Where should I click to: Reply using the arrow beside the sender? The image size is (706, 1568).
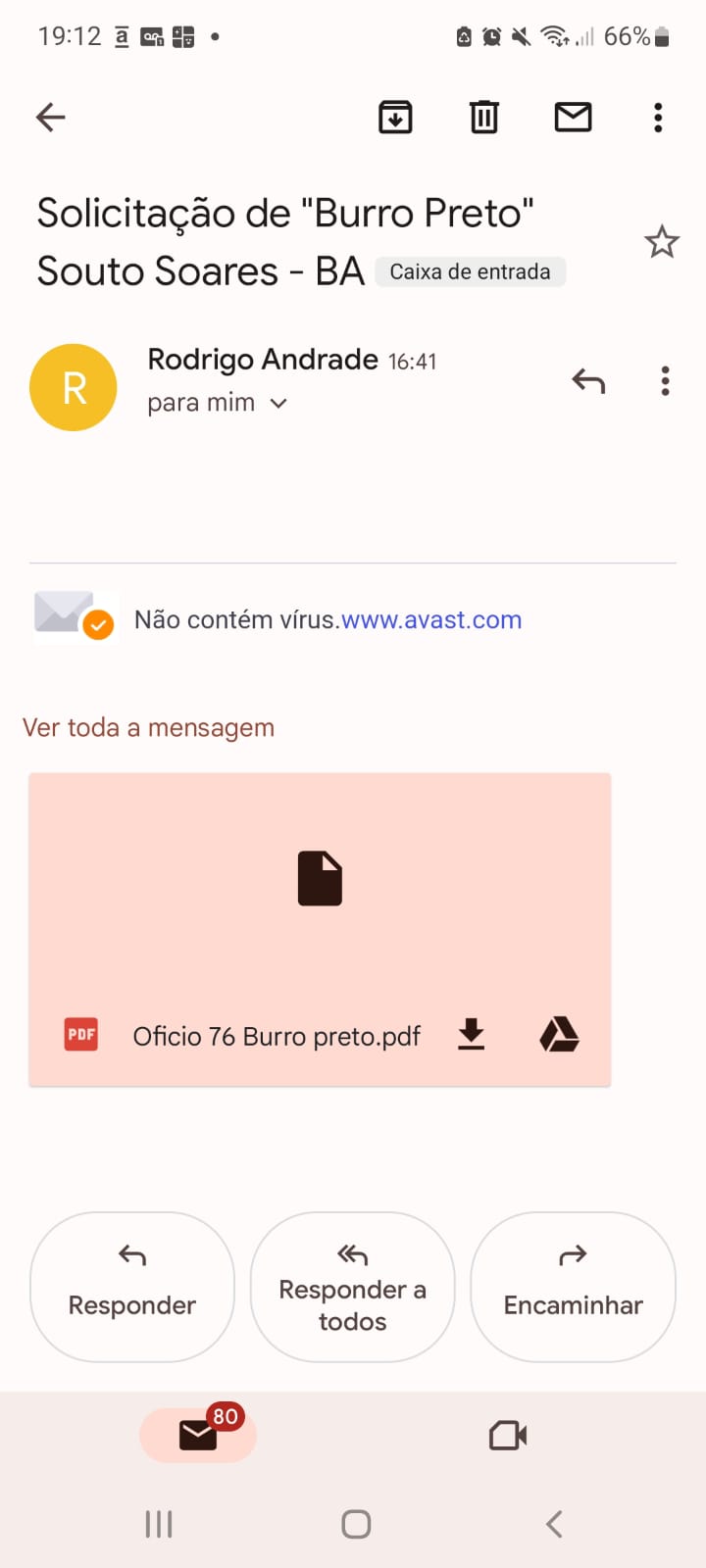588,381
